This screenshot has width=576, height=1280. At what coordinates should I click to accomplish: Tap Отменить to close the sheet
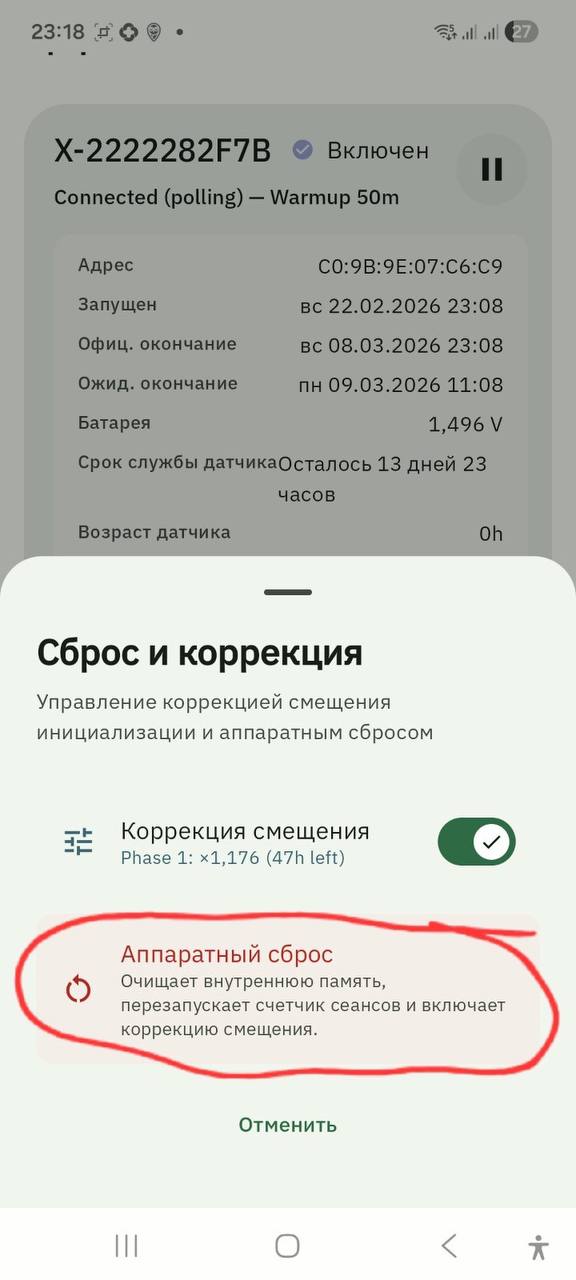[x=288, y=1124]
